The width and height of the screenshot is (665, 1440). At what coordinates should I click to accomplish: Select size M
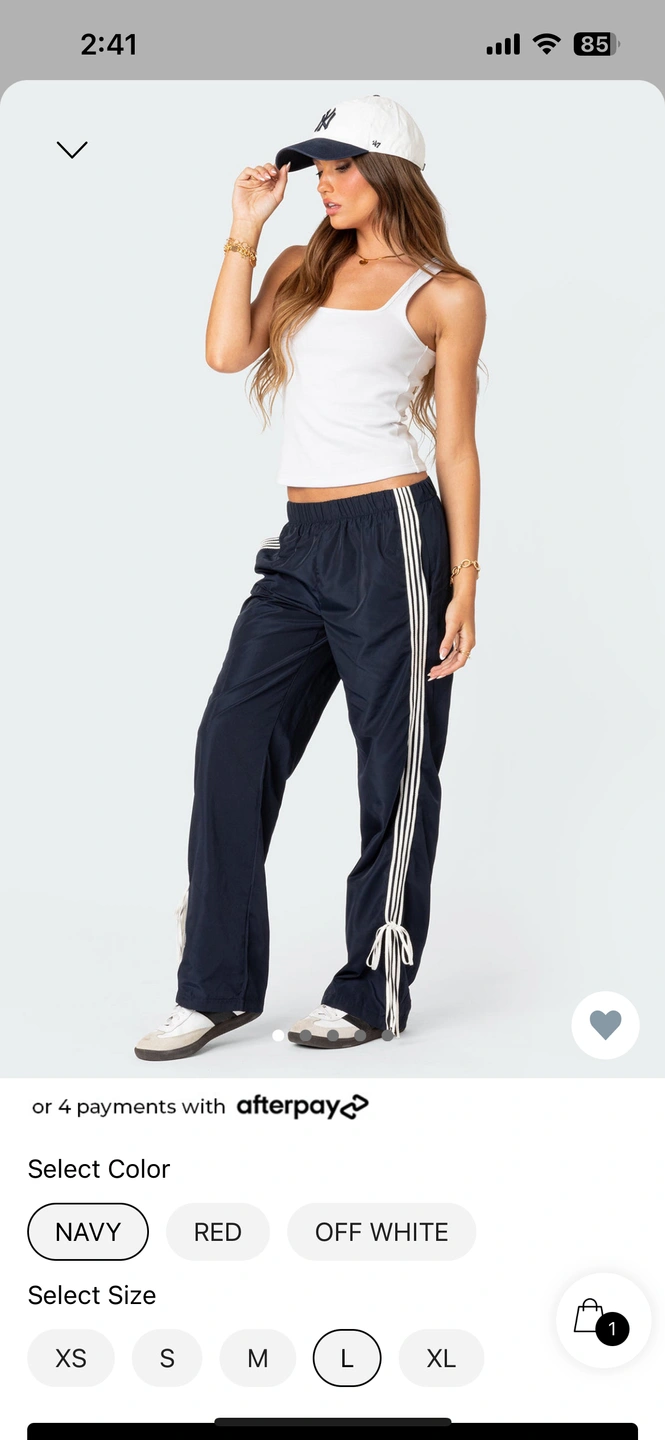pyautogui.click(x=258, y=1358)
